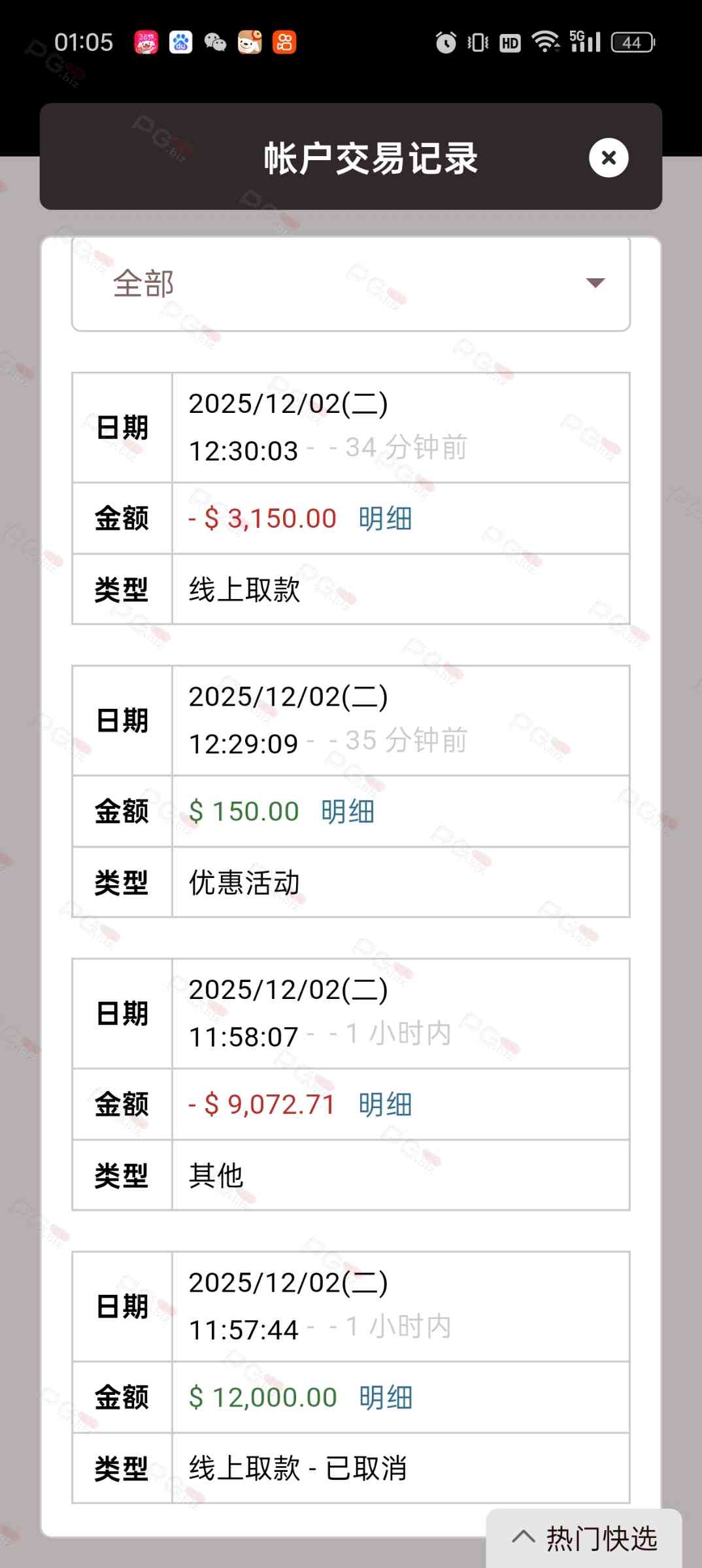View 明细 of the $150.00 优惠活动 record
Viewport: 702px width, 1568px height.
tap(348, 811)
